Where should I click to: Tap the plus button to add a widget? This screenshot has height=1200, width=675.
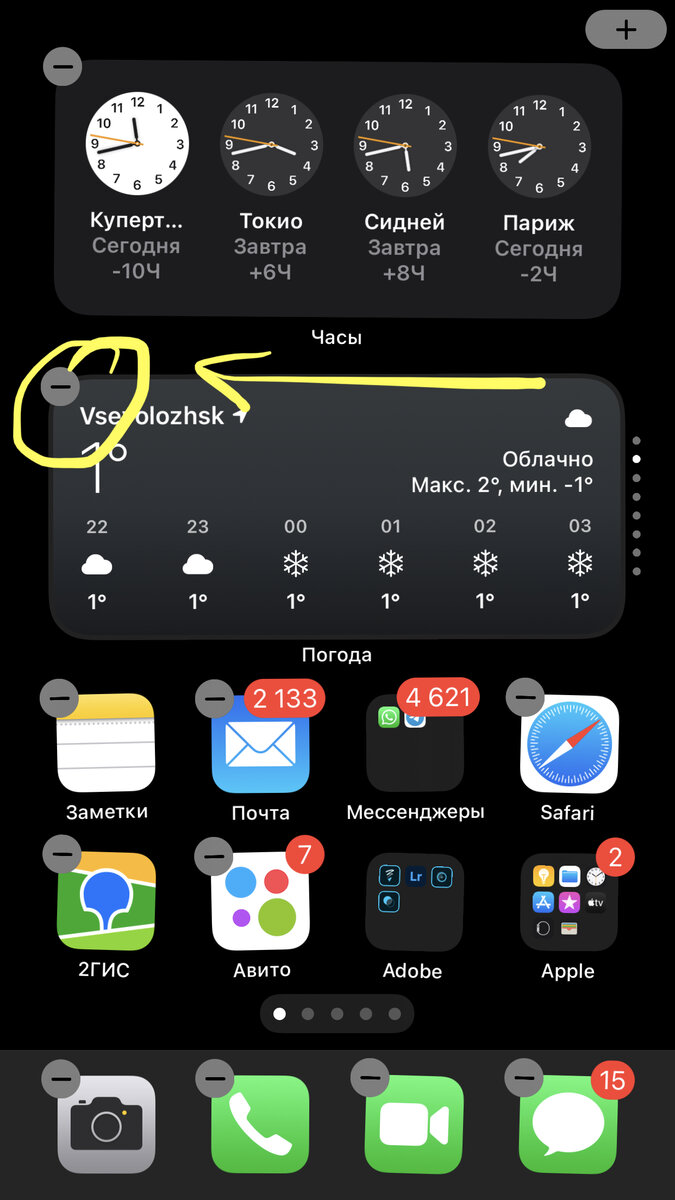(626, 29)
